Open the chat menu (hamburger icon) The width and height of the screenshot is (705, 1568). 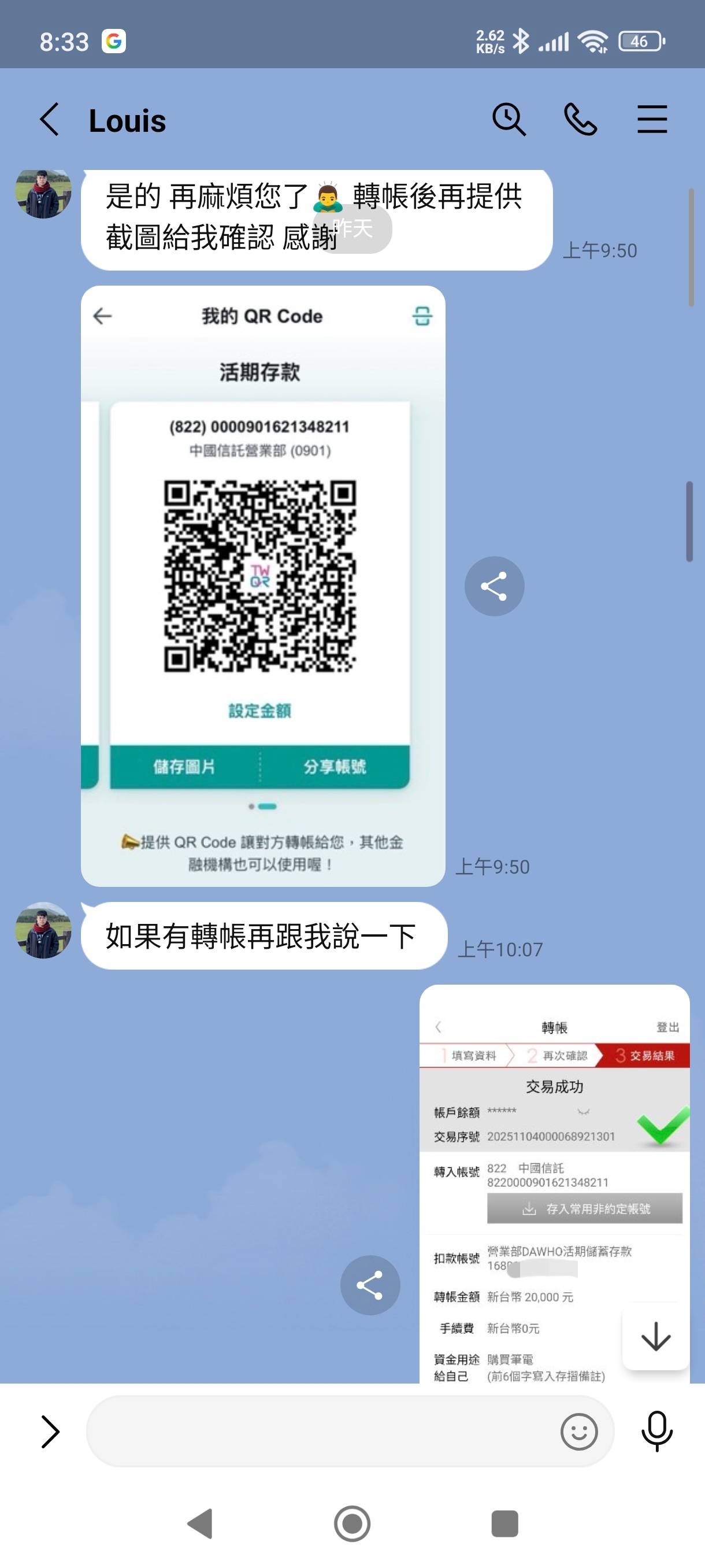point(652,119)
